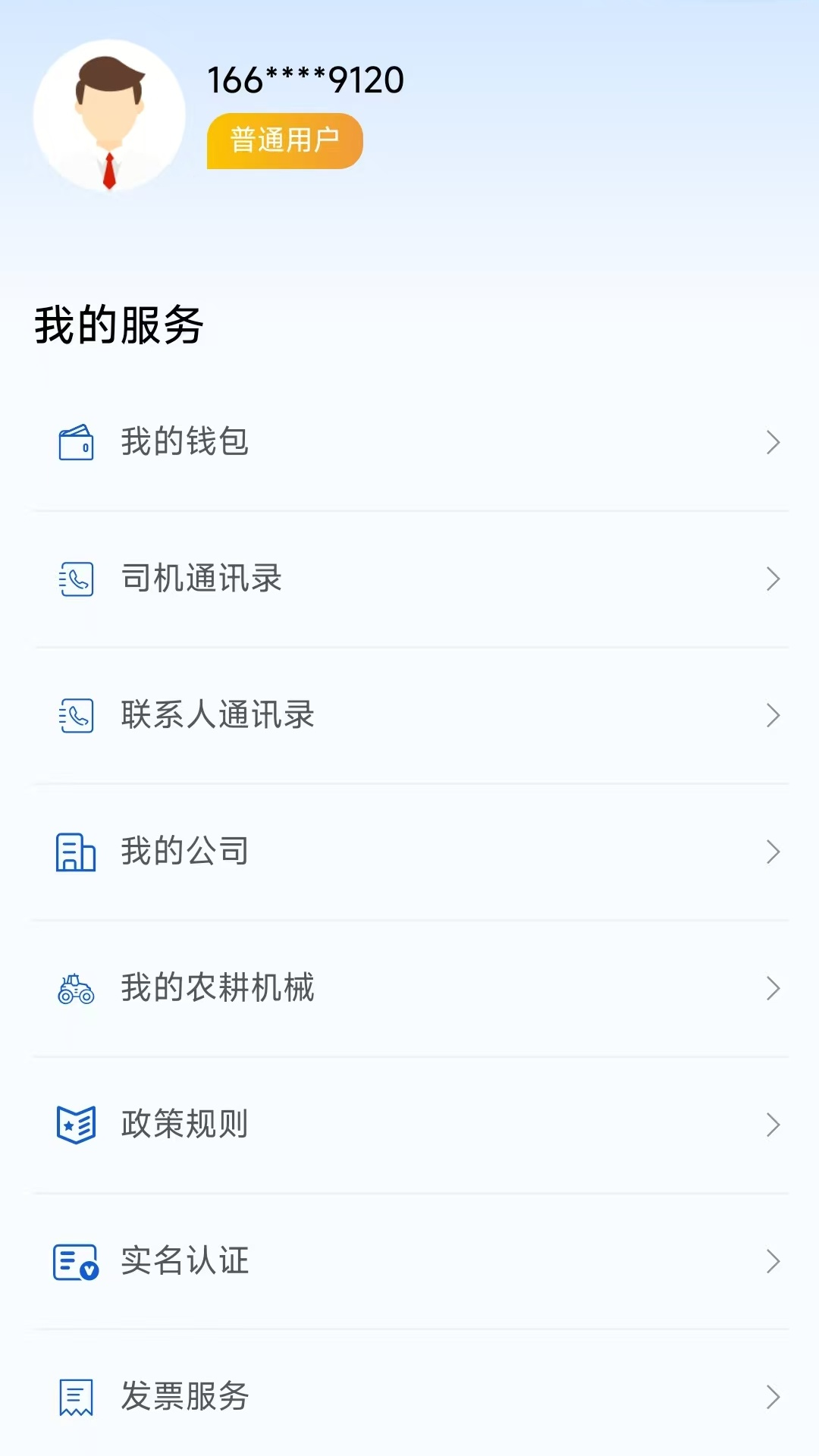This screenshot has height=1456, width=819.
Task: Click the masked phone number 166****9120
Action: click(306, 79)
